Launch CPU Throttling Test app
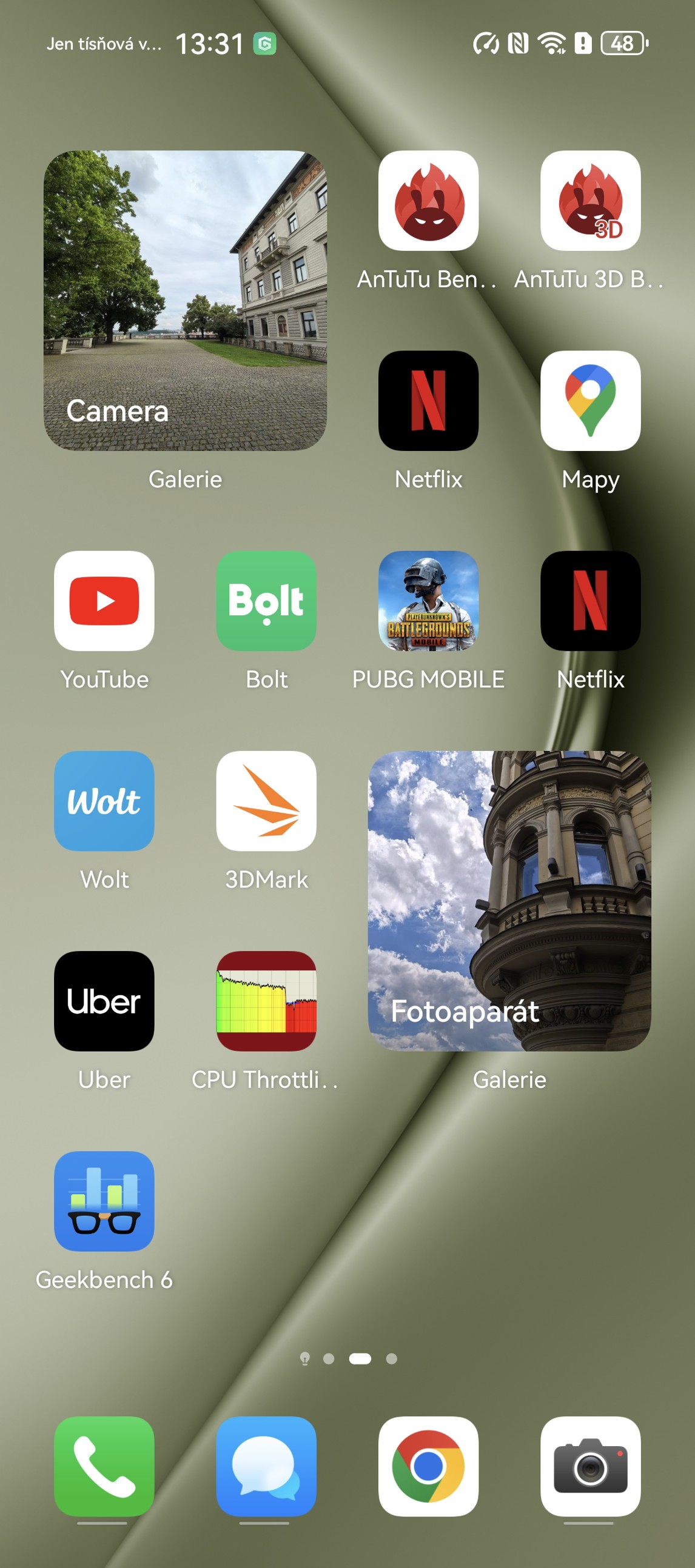695x1568 pixels. (x=266, y=1001)
